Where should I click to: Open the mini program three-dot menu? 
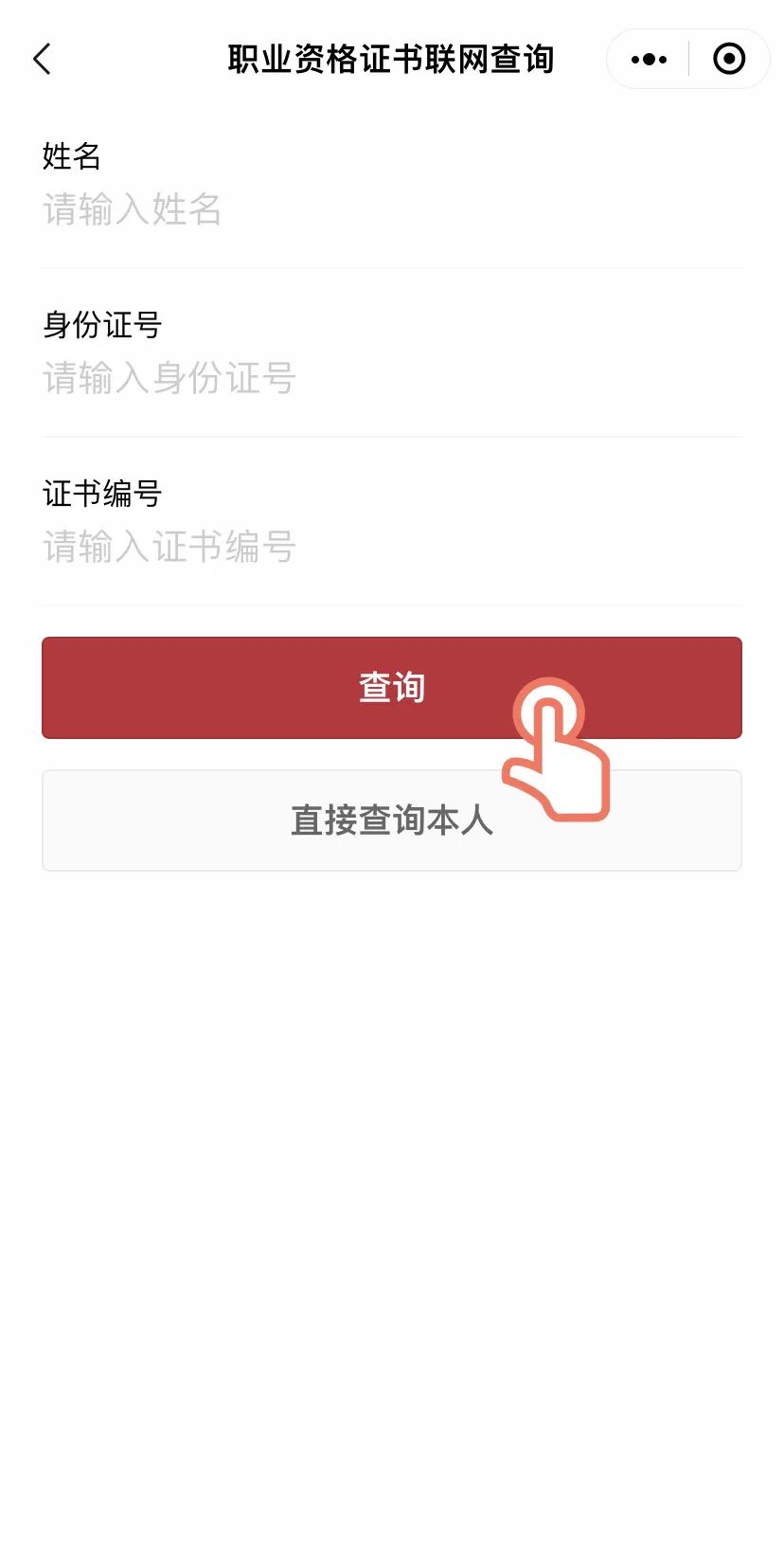[649, 59]
